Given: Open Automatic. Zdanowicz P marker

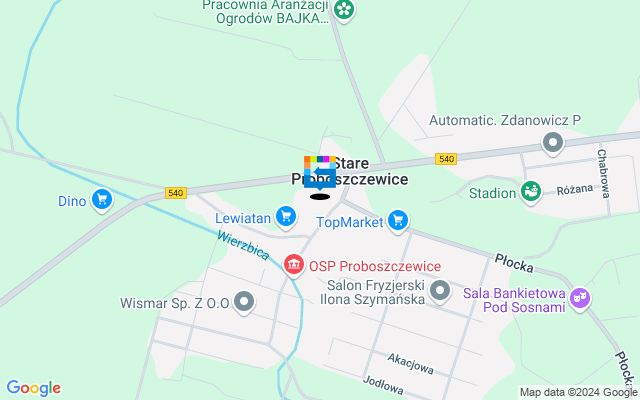Looking at the screenshot, I should pos(553,143).
